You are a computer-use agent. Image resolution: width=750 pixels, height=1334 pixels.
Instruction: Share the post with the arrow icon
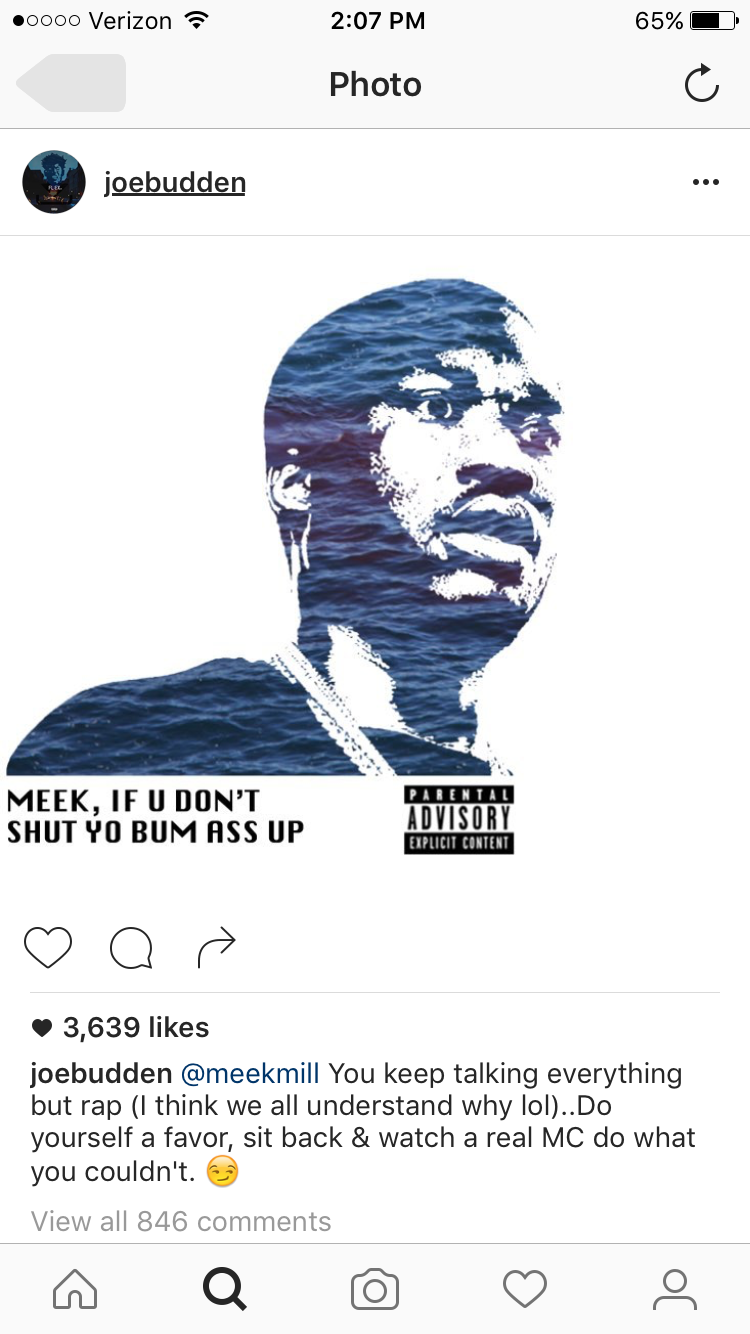tap(216, 947)
